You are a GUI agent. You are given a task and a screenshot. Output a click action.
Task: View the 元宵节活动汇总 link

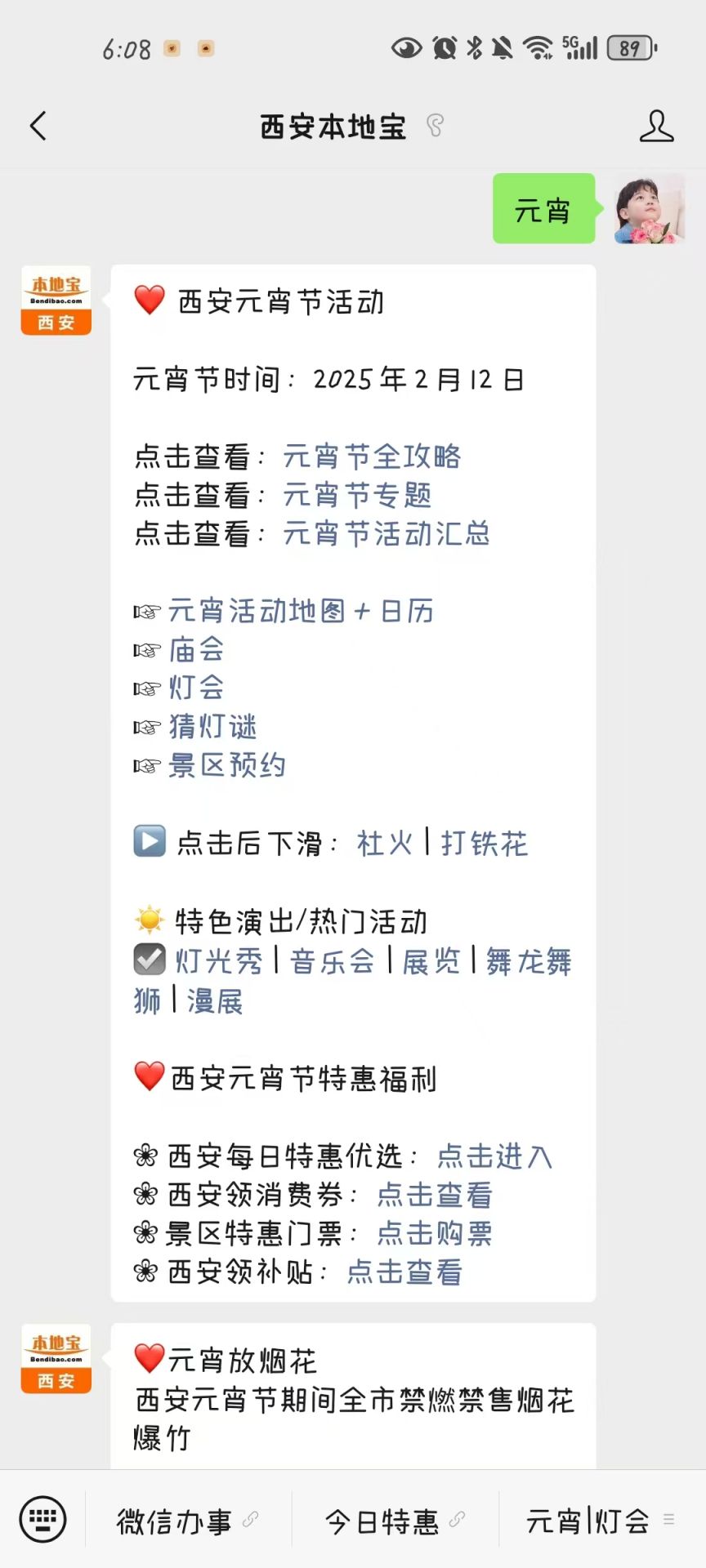click(x=387, y=534)
